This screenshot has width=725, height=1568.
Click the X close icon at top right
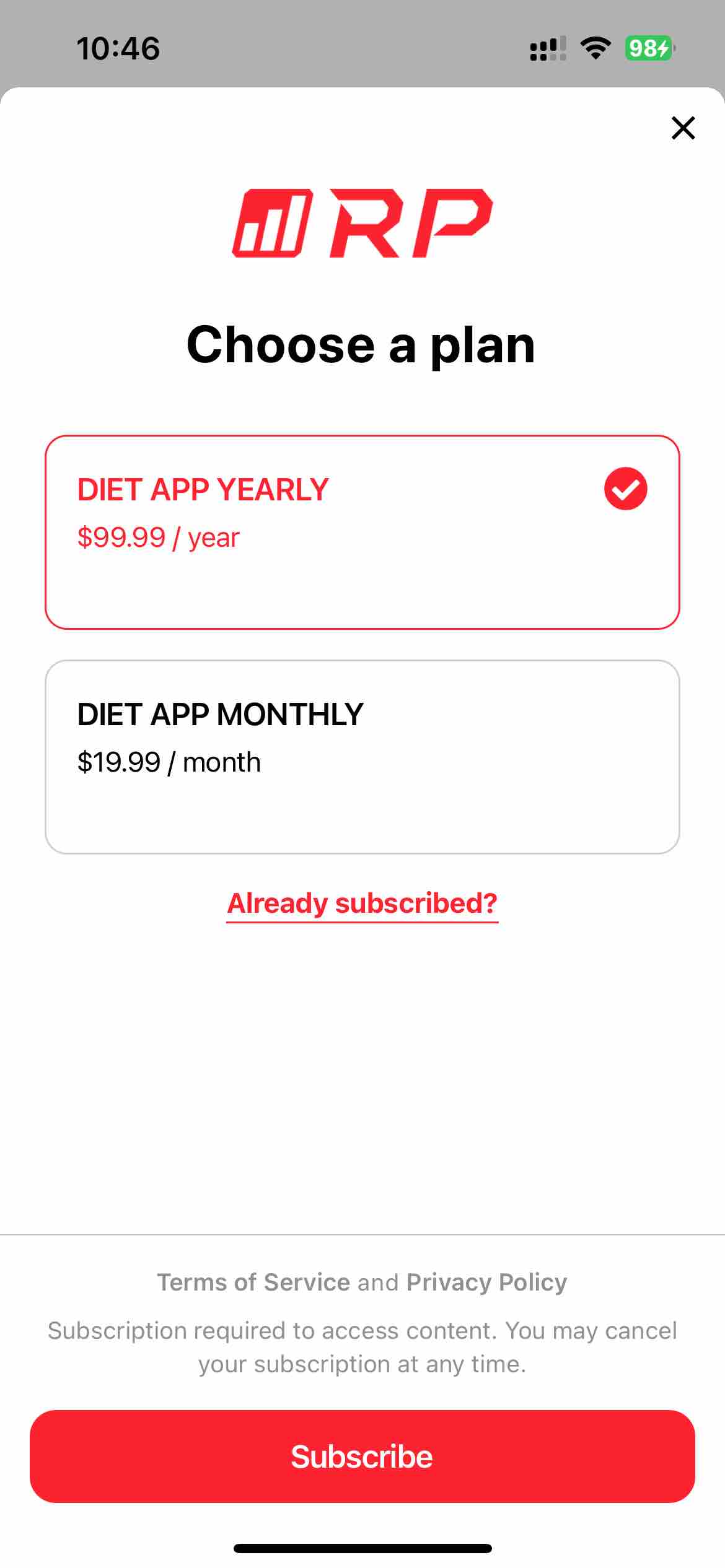click(x=682, y=128)
